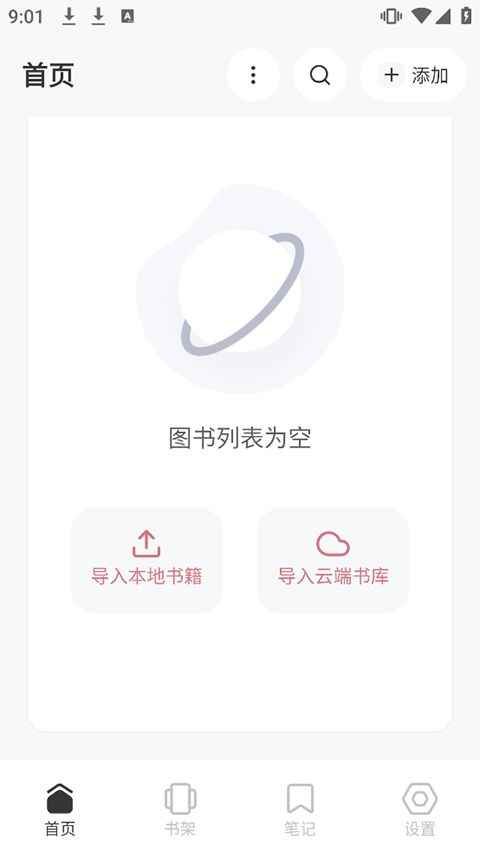Switch to the 设置 settings tab
The image size is (480, 853).
pos(420,809)
